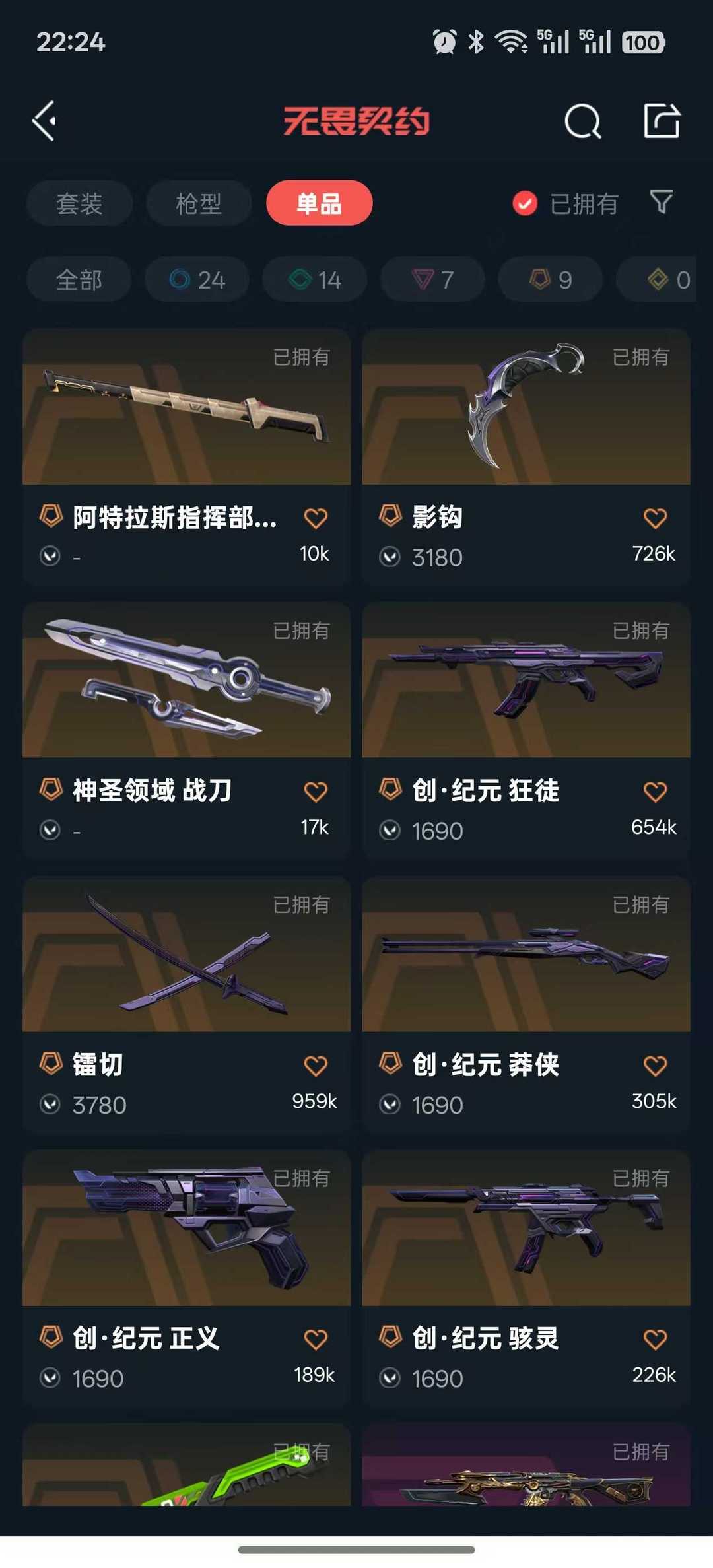Uncheck the 已拥有 checkbox

point(525,203)
